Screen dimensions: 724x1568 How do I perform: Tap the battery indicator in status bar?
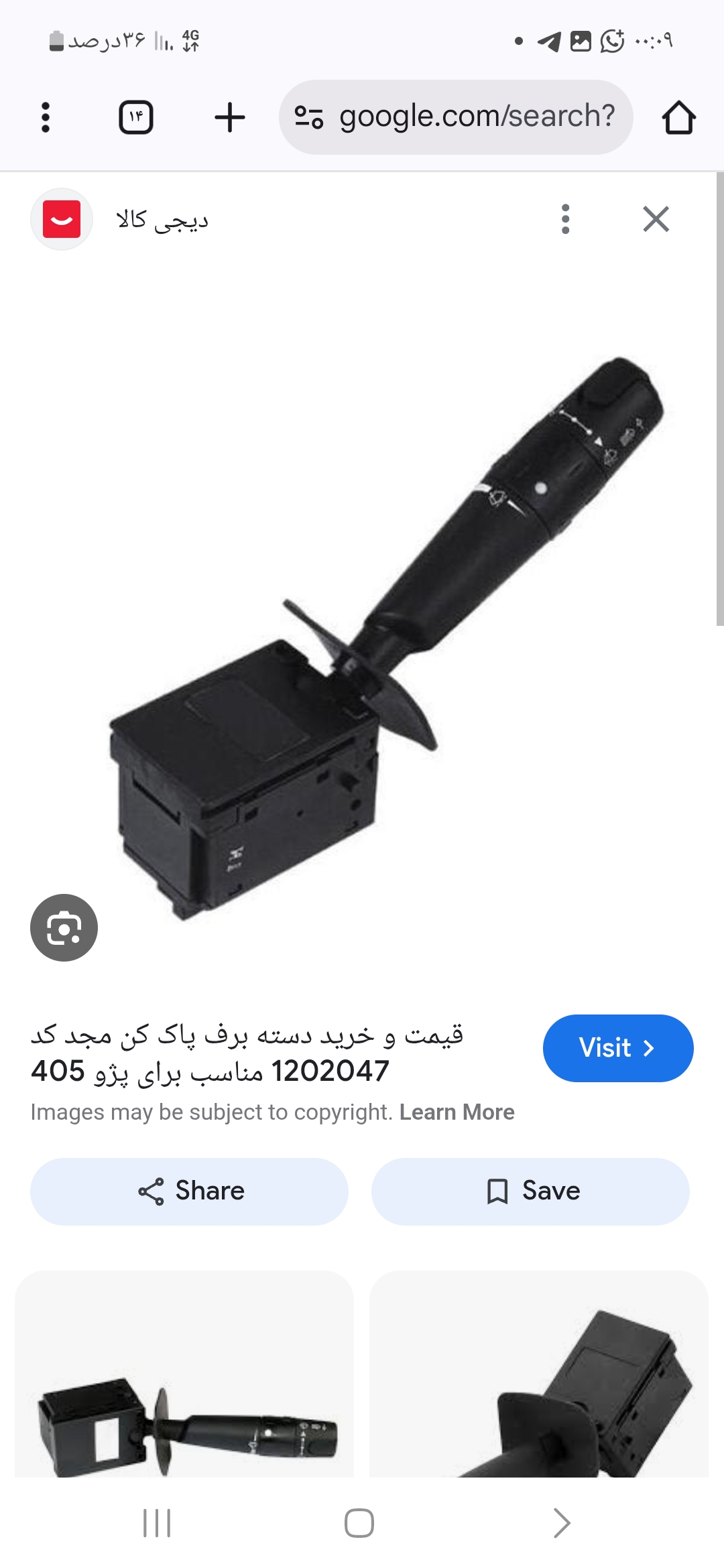coord(56,40)
